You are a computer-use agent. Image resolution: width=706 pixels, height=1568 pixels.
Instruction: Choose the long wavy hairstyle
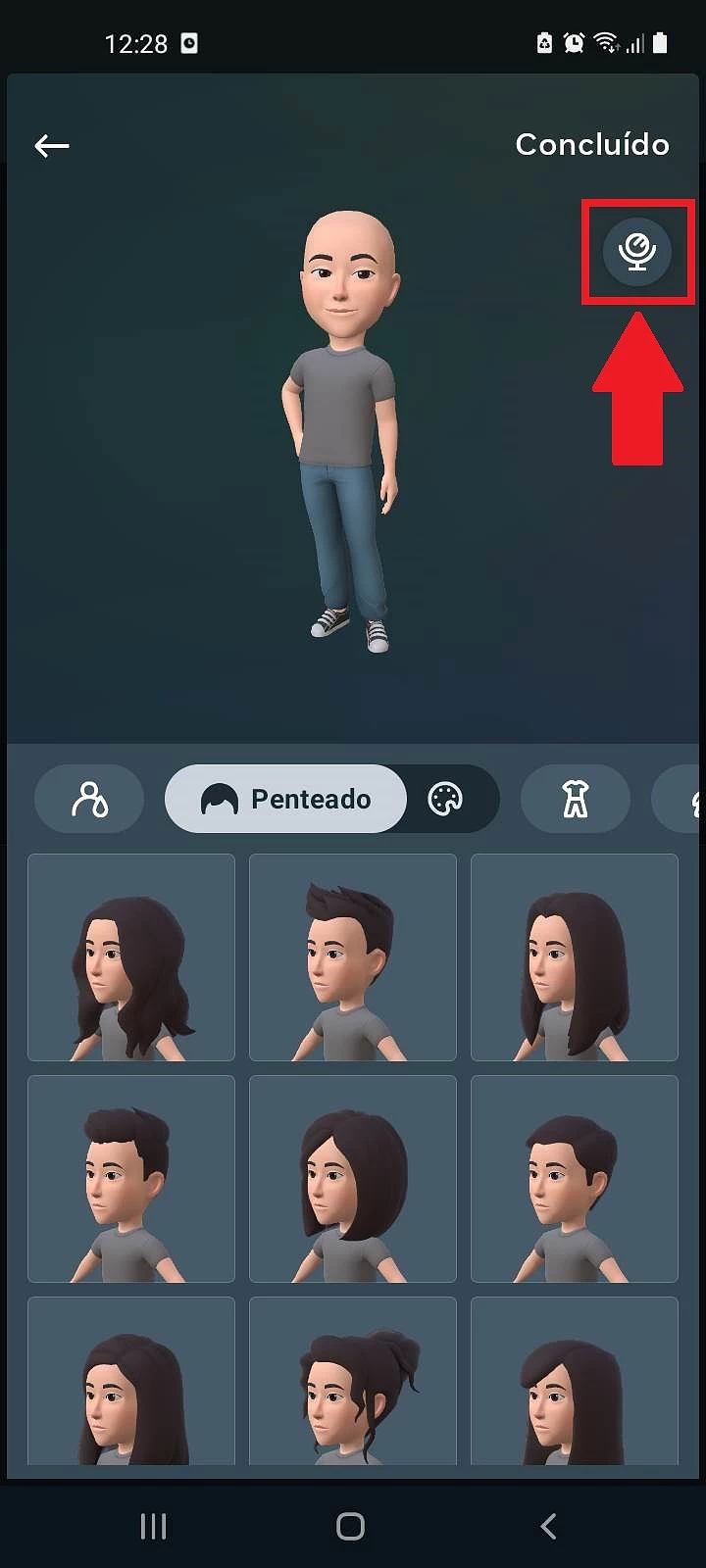[x=131, y=957]
